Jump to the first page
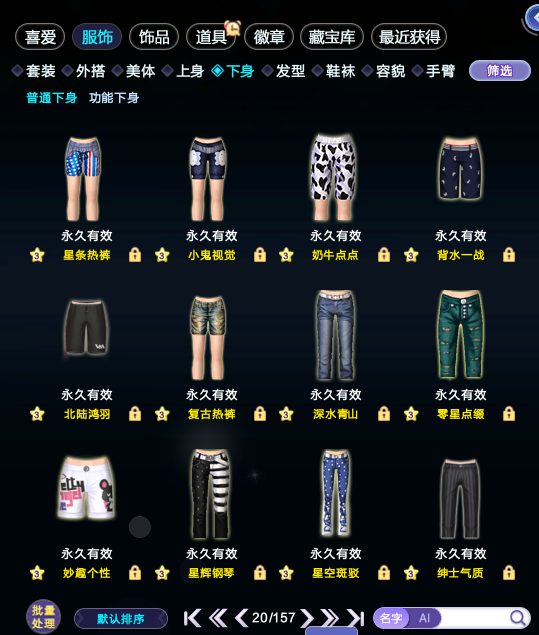Image resolution: width=539 pixels, height=635 pixels. 192,618
